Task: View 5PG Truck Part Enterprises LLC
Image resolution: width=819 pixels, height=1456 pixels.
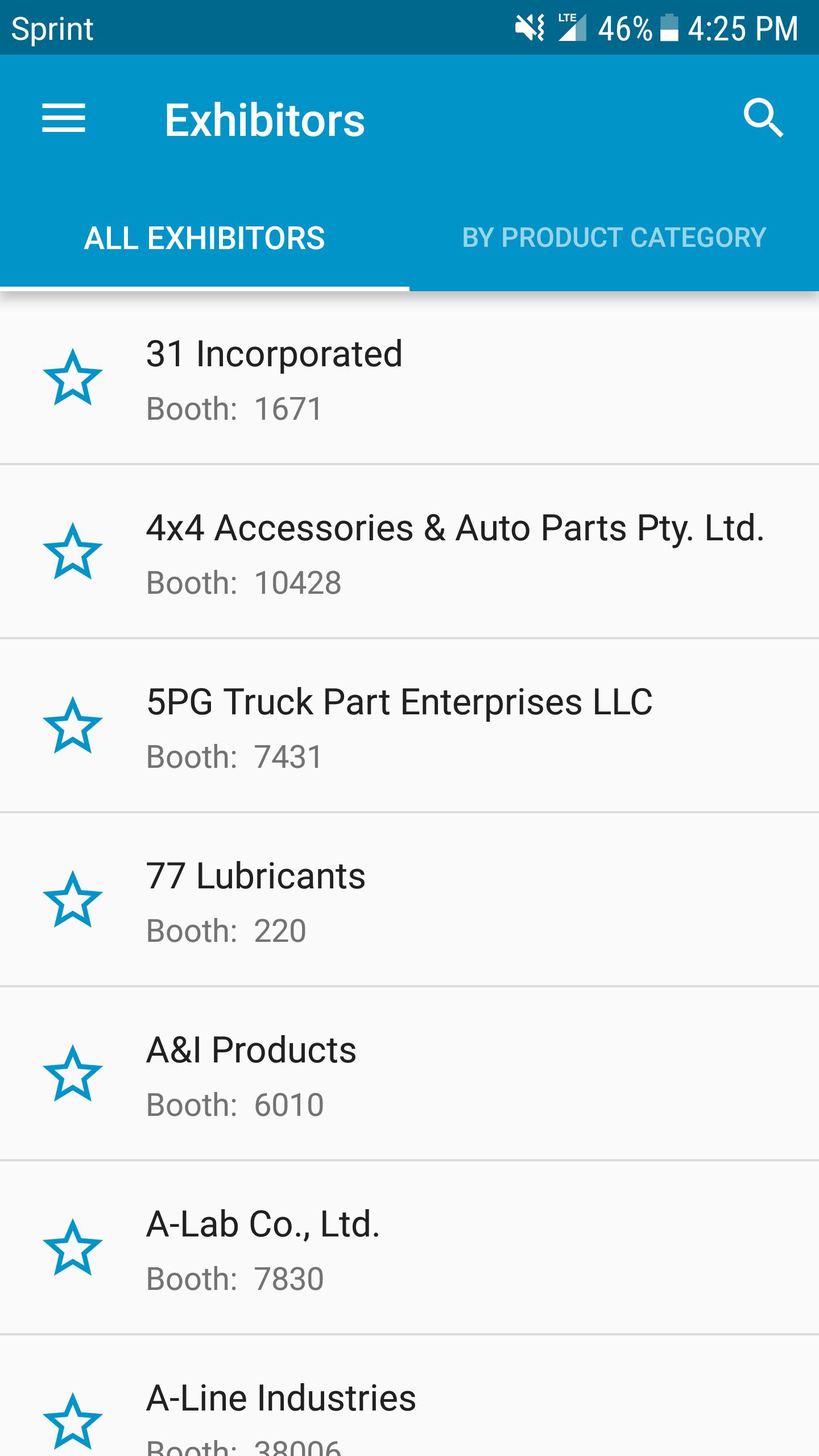Action: 409,726
